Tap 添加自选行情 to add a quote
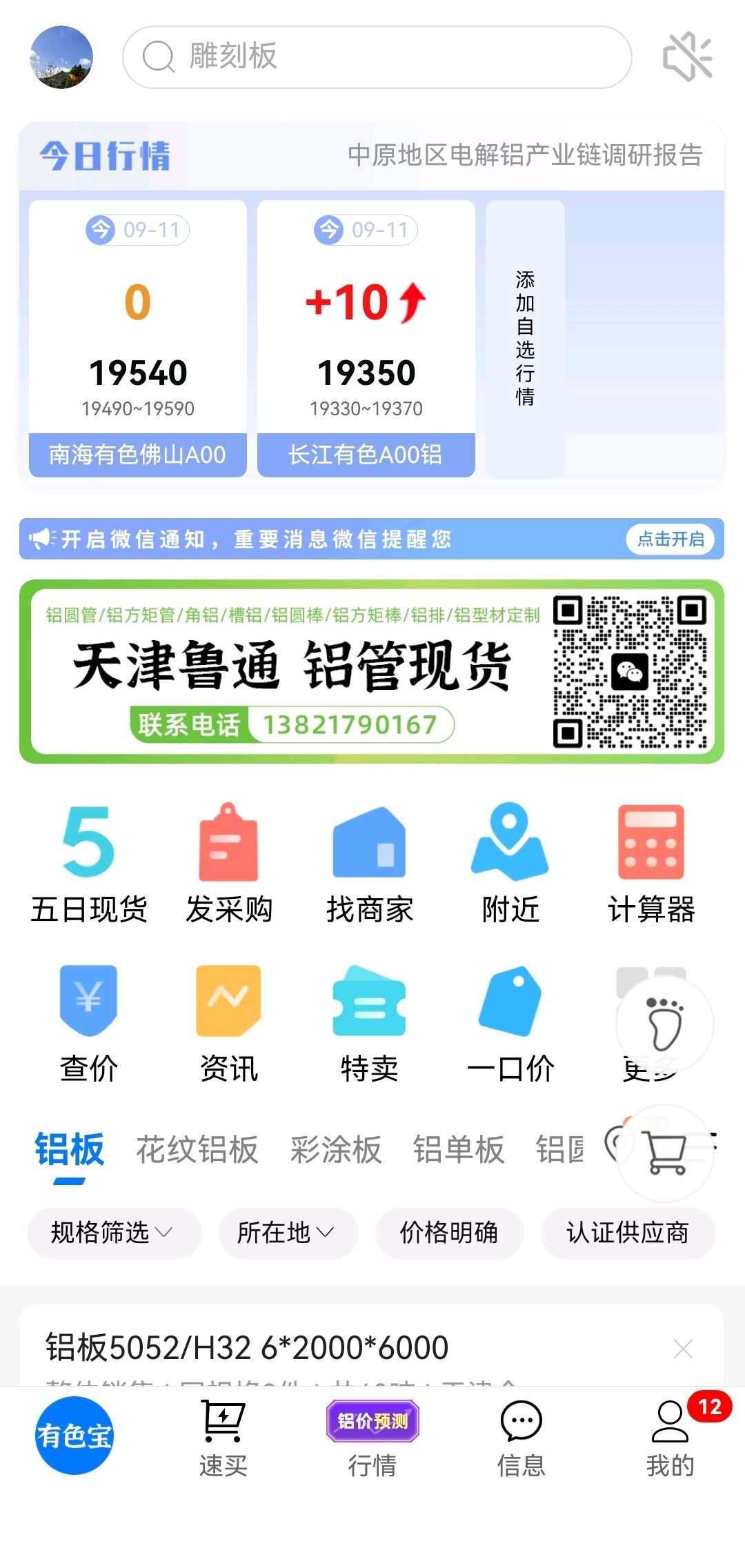Image resolution: width=745 pixels, height=1568 pixels. 525,338
